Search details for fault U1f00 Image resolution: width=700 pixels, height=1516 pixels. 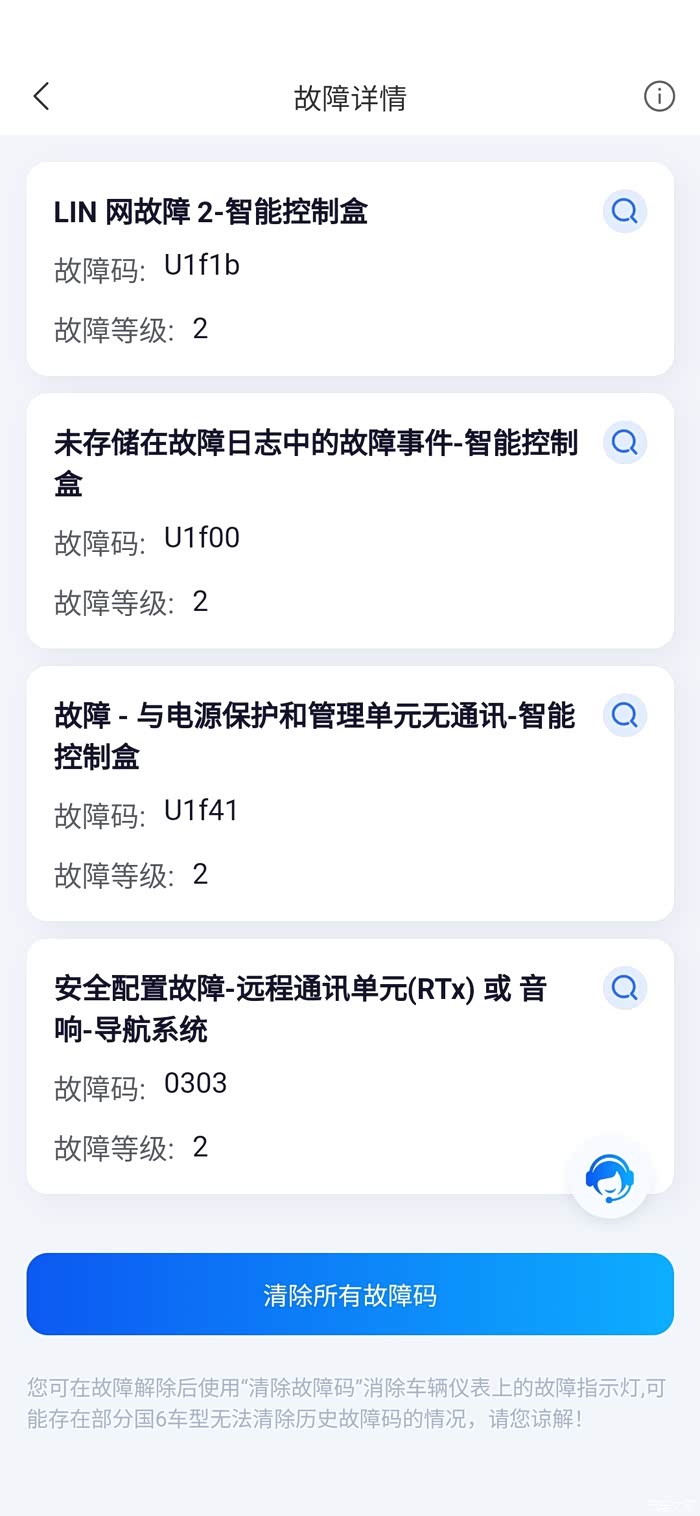[x=625, y=442]
